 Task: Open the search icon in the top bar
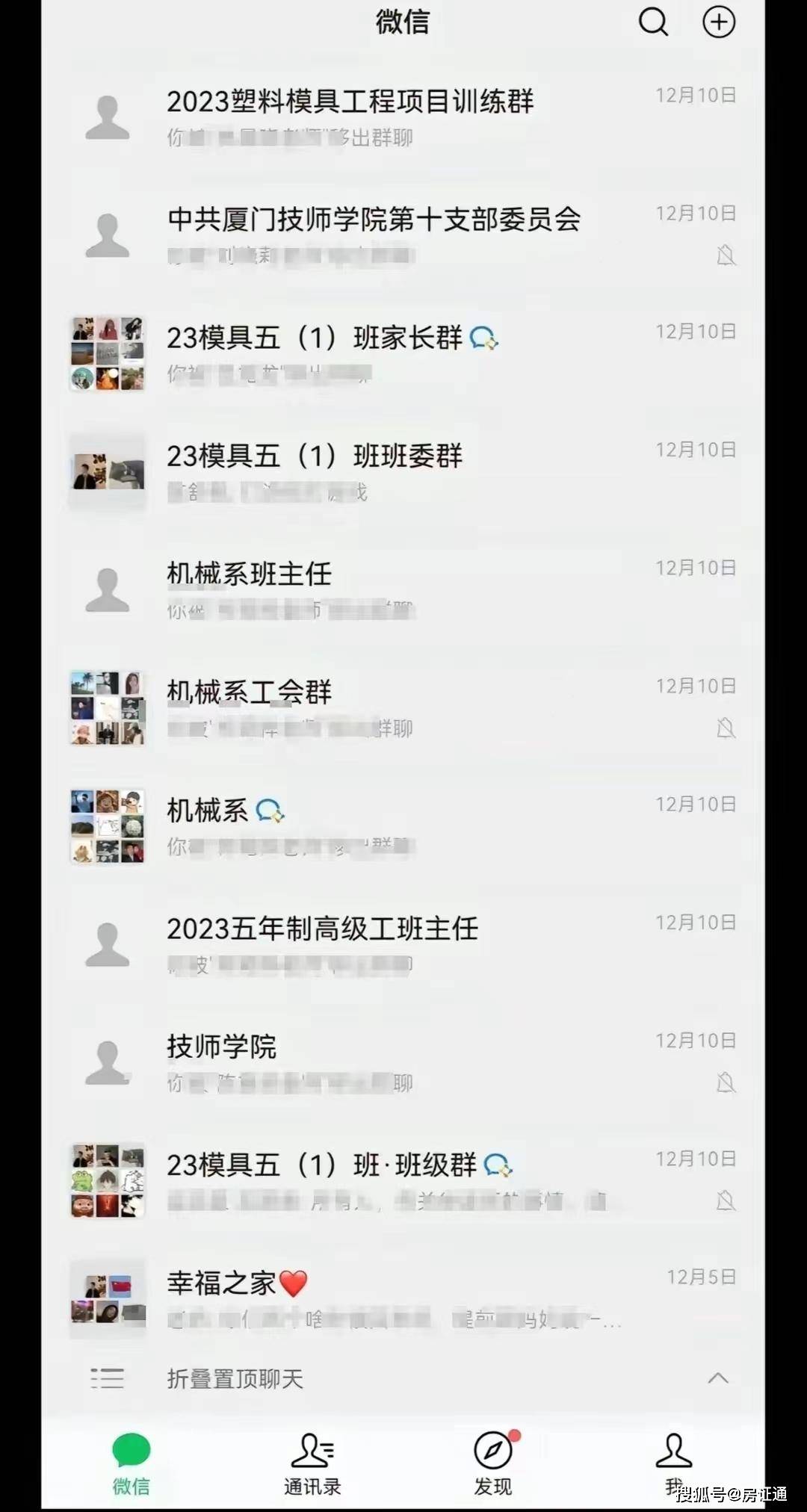point(652,22)
